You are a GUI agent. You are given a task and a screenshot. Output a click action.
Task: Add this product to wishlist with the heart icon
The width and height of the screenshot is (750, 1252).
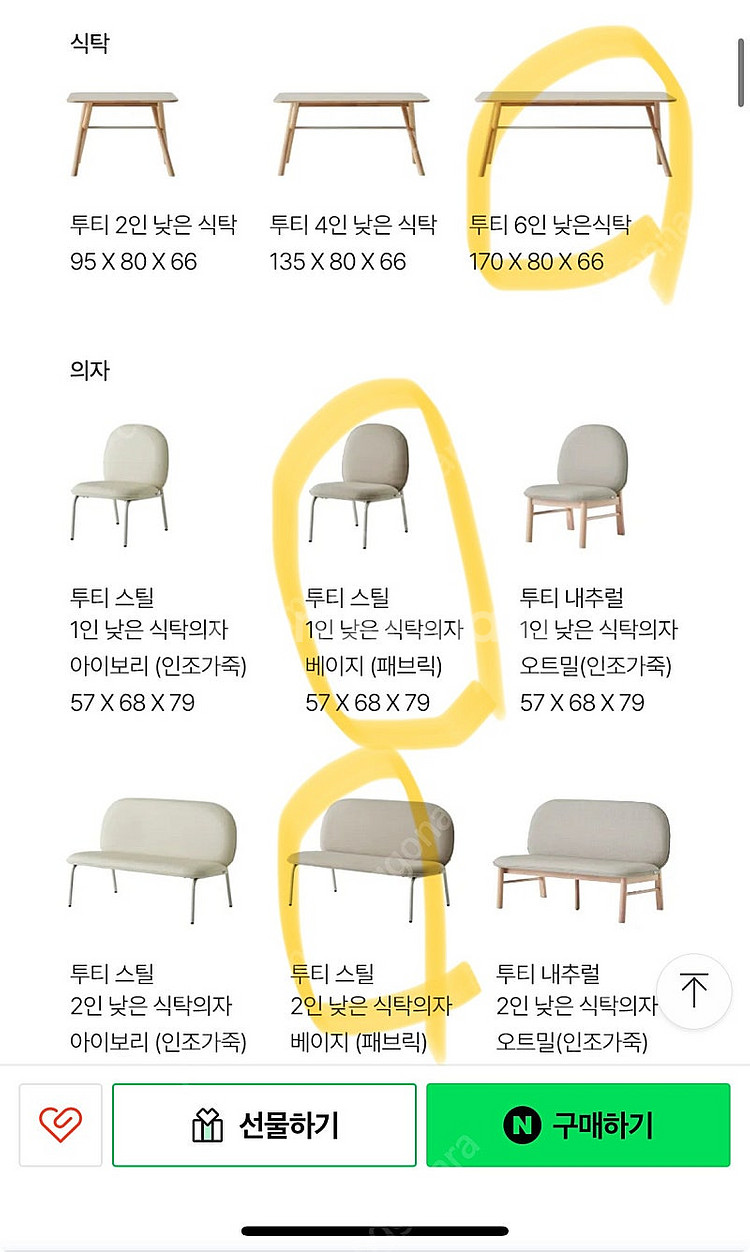pyautogui.click(x=60, y=1125)
